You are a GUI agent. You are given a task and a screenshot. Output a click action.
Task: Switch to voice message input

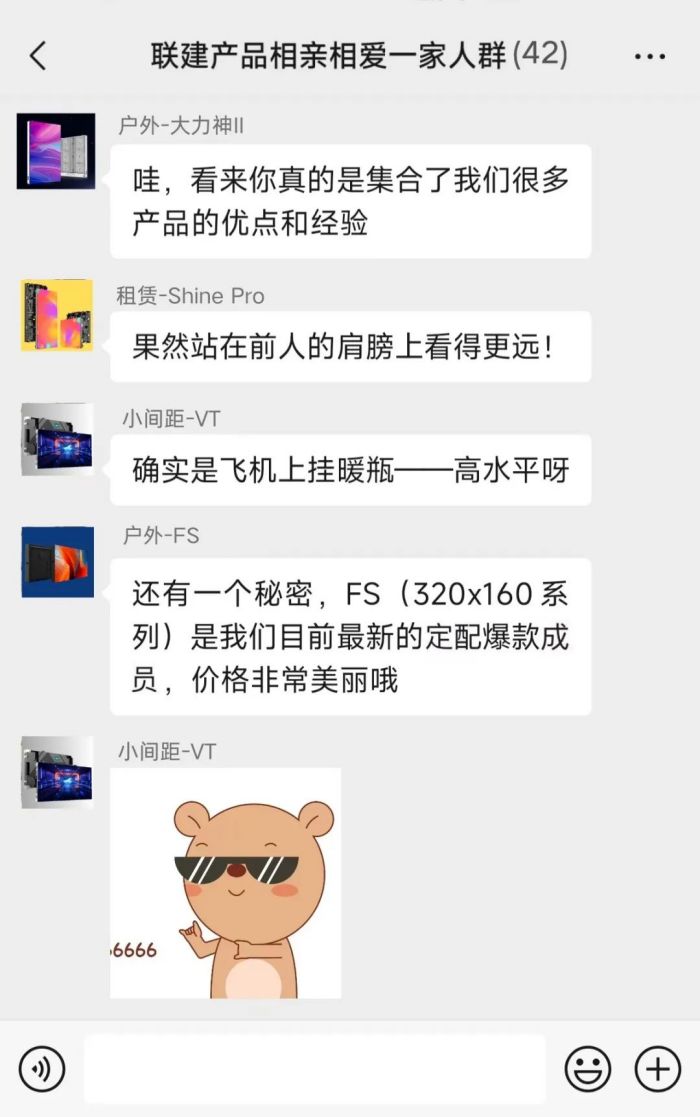click(x=42, y=1069)
